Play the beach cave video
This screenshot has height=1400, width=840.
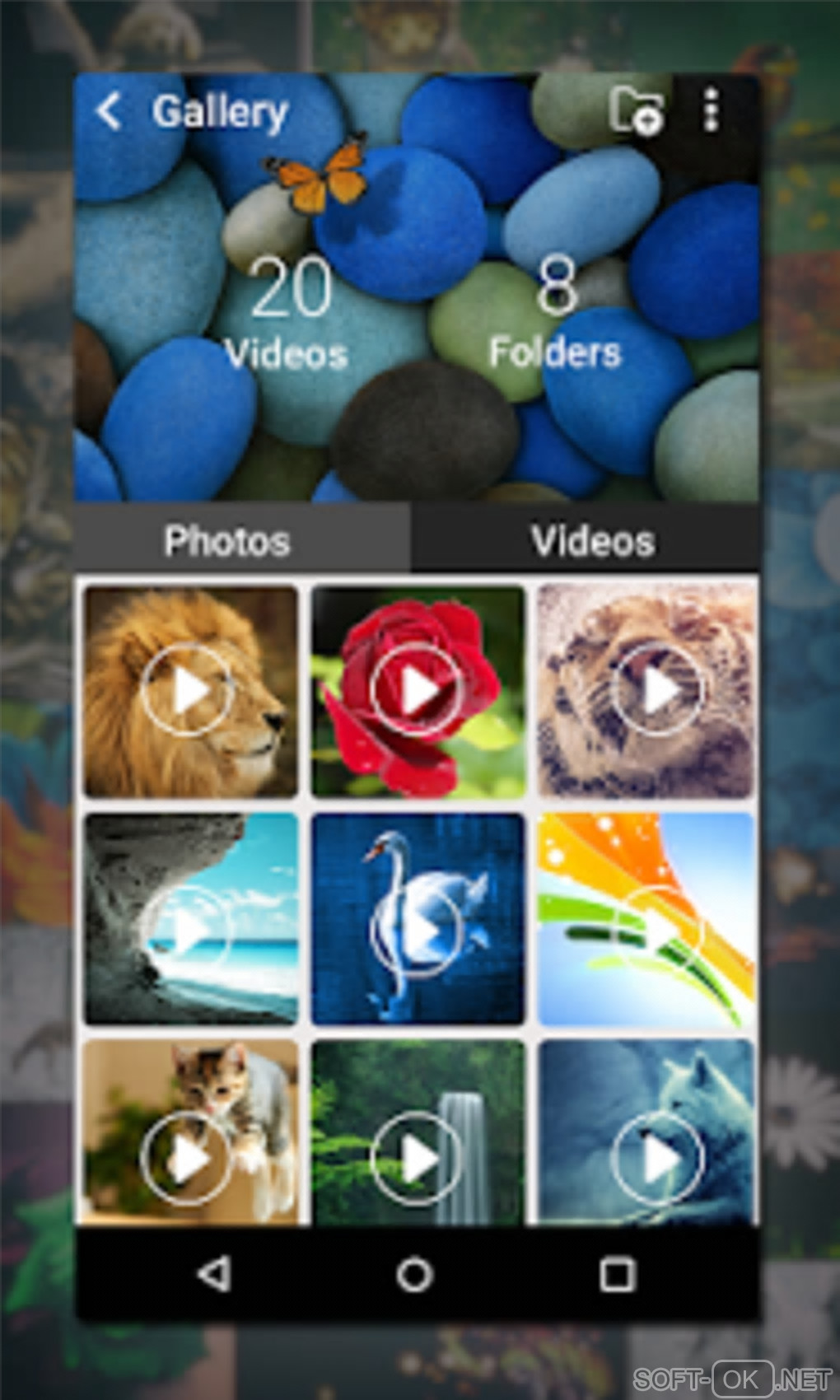click(190, 918)
